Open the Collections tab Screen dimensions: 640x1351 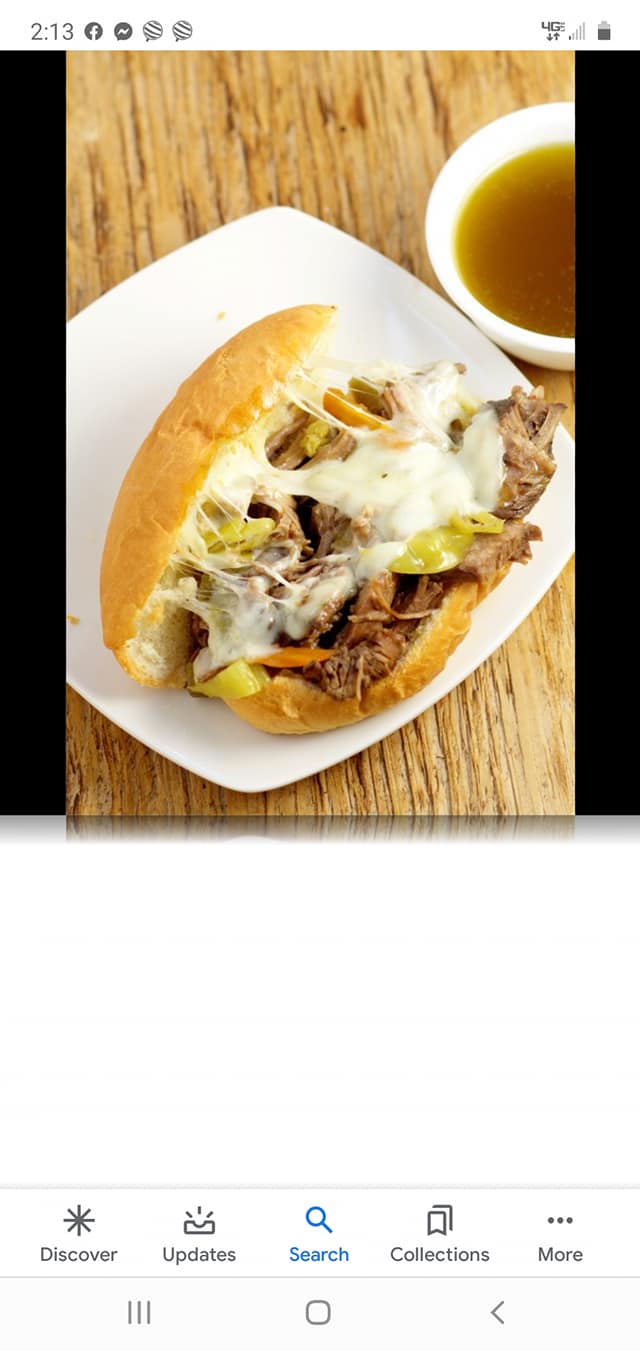pyautogui.click(x=439, y=1234)
